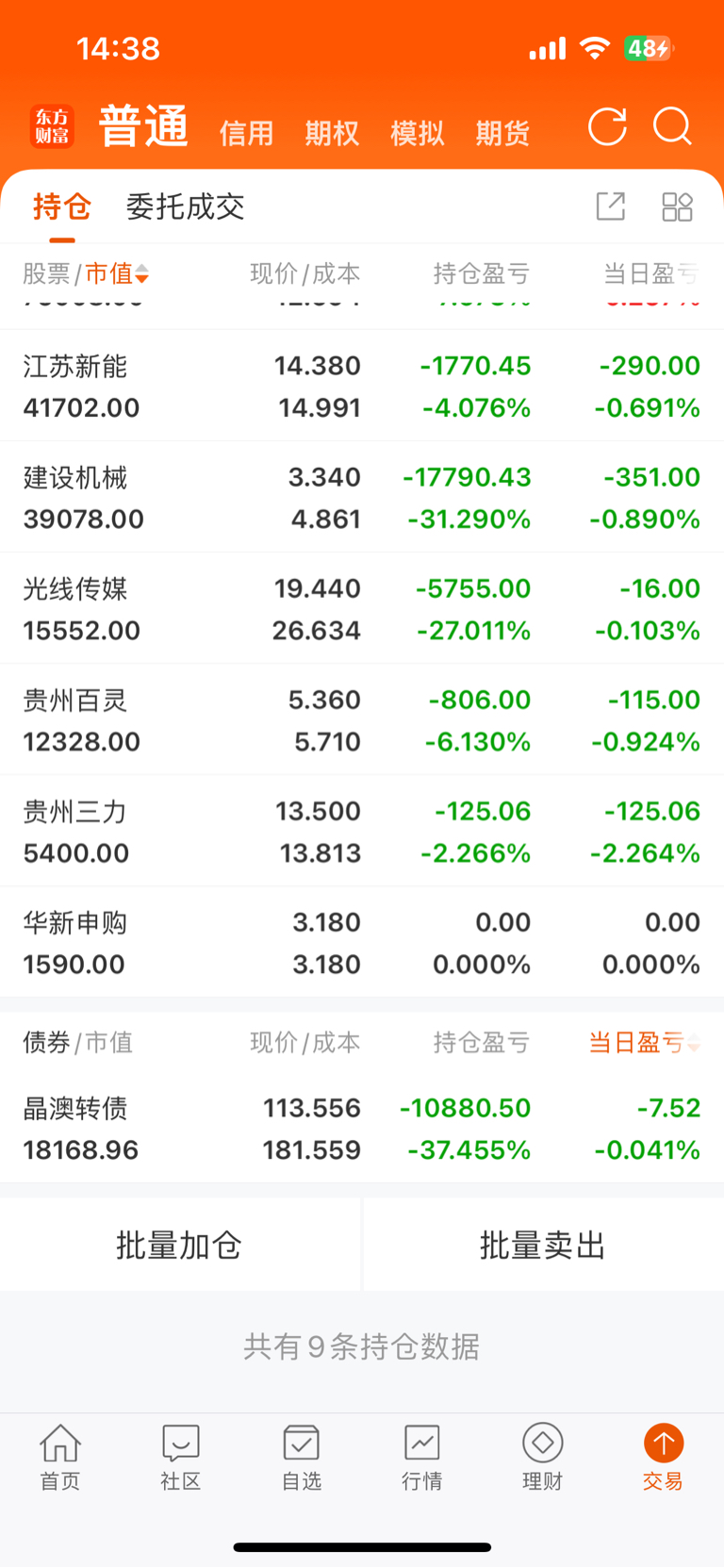Switch to the 信用 account tab
Viewport: 724px width, 1568px height.
[x=246, y=133]
